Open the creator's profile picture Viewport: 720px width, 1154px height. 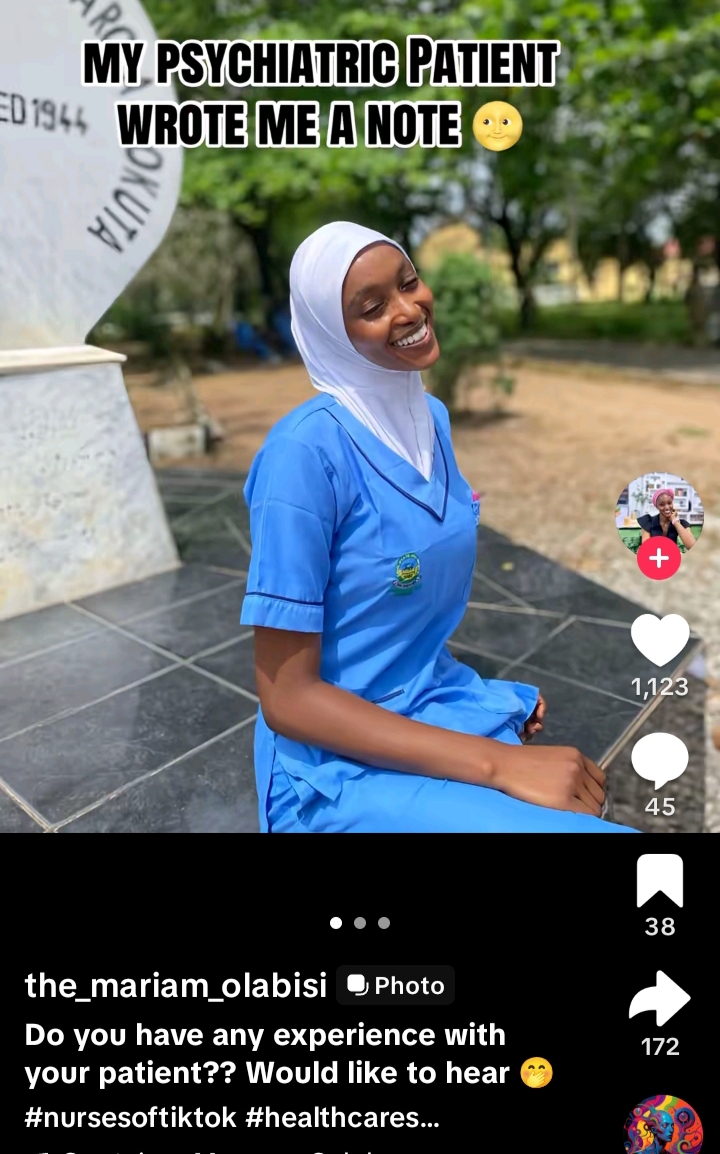[x=659, y=514]
